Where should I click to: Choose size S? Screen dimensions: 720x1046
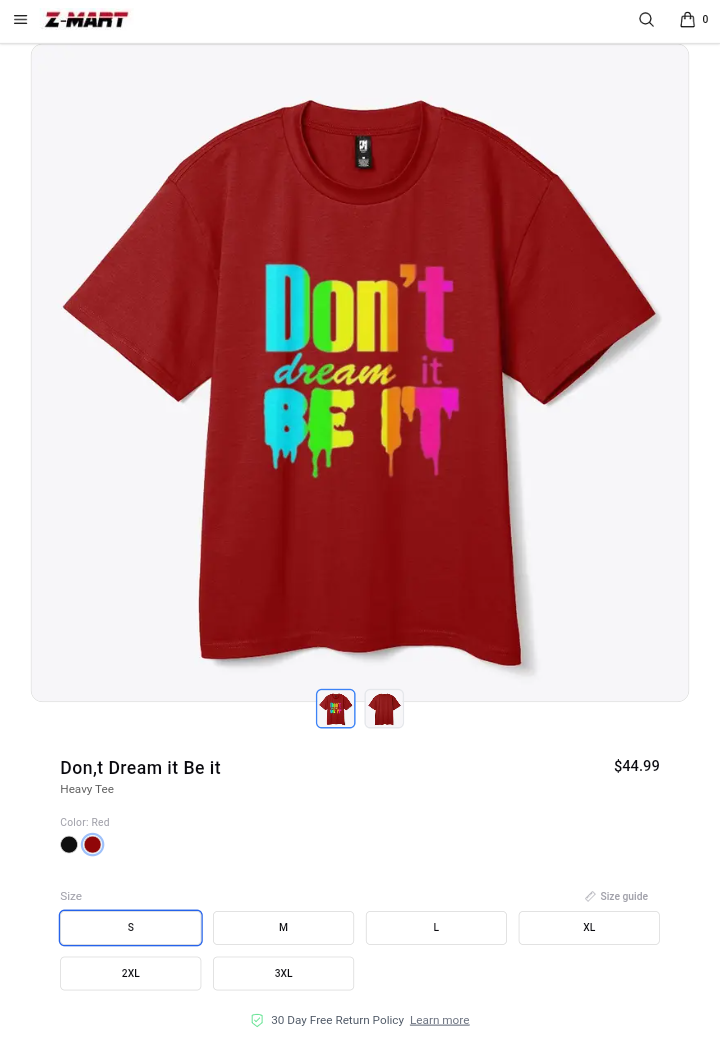(131, 928)
